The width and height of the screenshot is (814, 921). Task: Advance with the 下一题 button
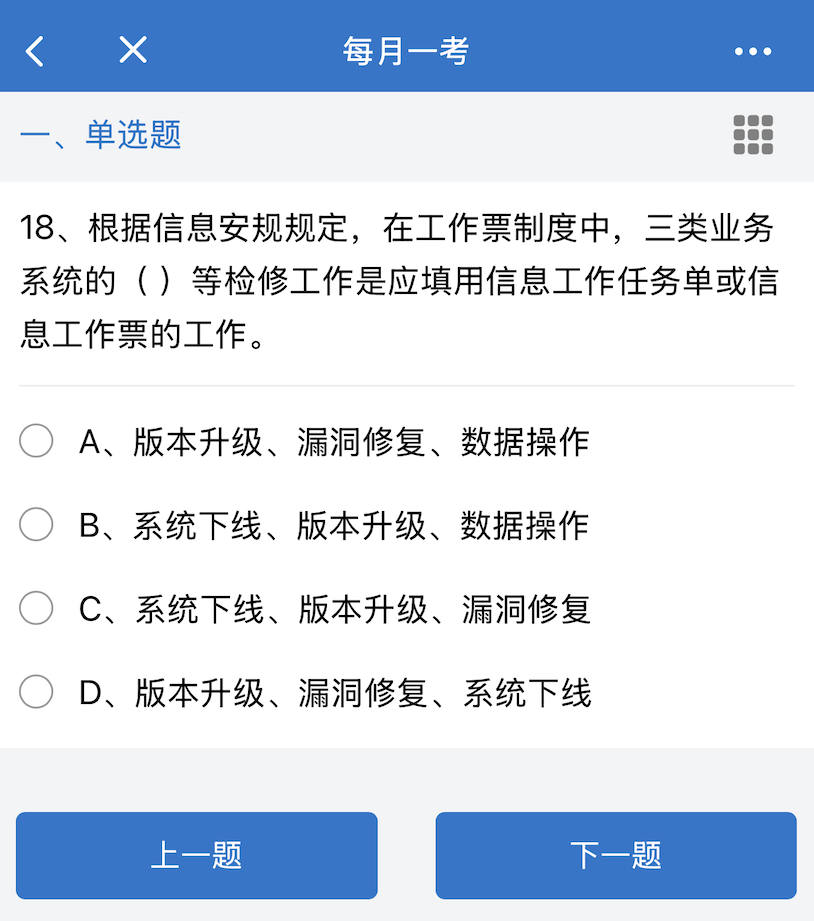(x=616, y=855)
